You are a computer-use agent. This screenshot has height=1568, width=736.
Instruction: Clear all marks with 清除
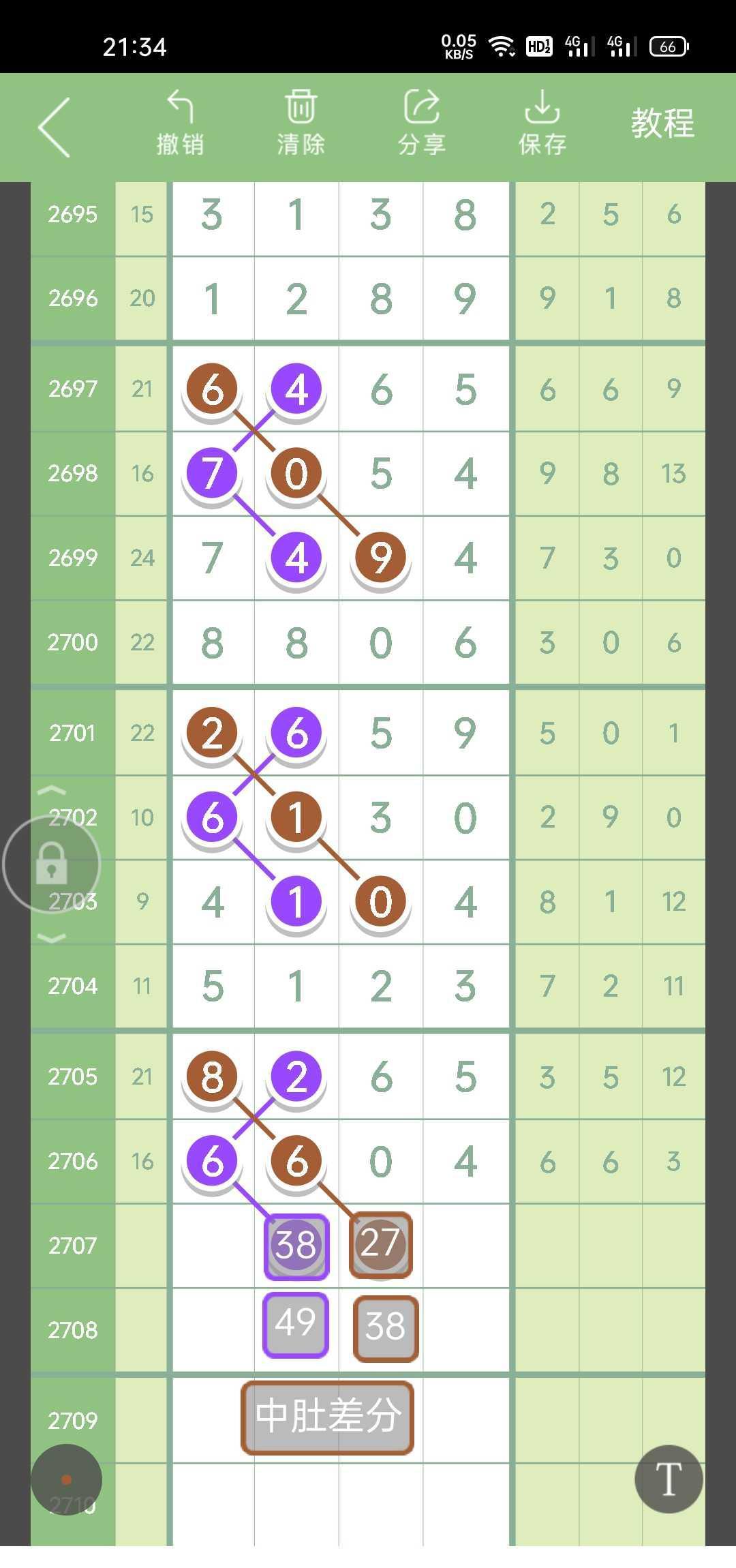[301, 123]
